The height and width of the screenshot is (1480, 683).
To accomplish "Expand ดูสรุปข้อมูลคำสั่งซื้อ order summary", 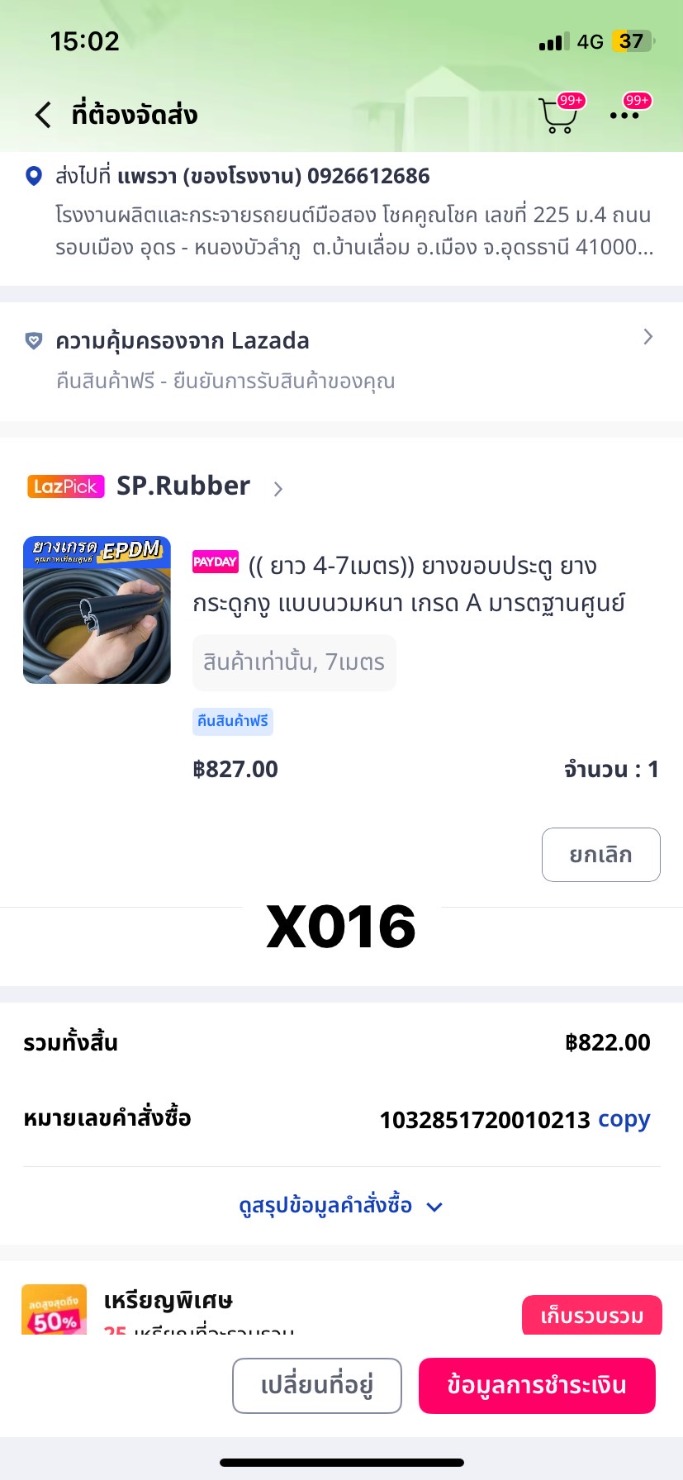I will coord(340,1206).
